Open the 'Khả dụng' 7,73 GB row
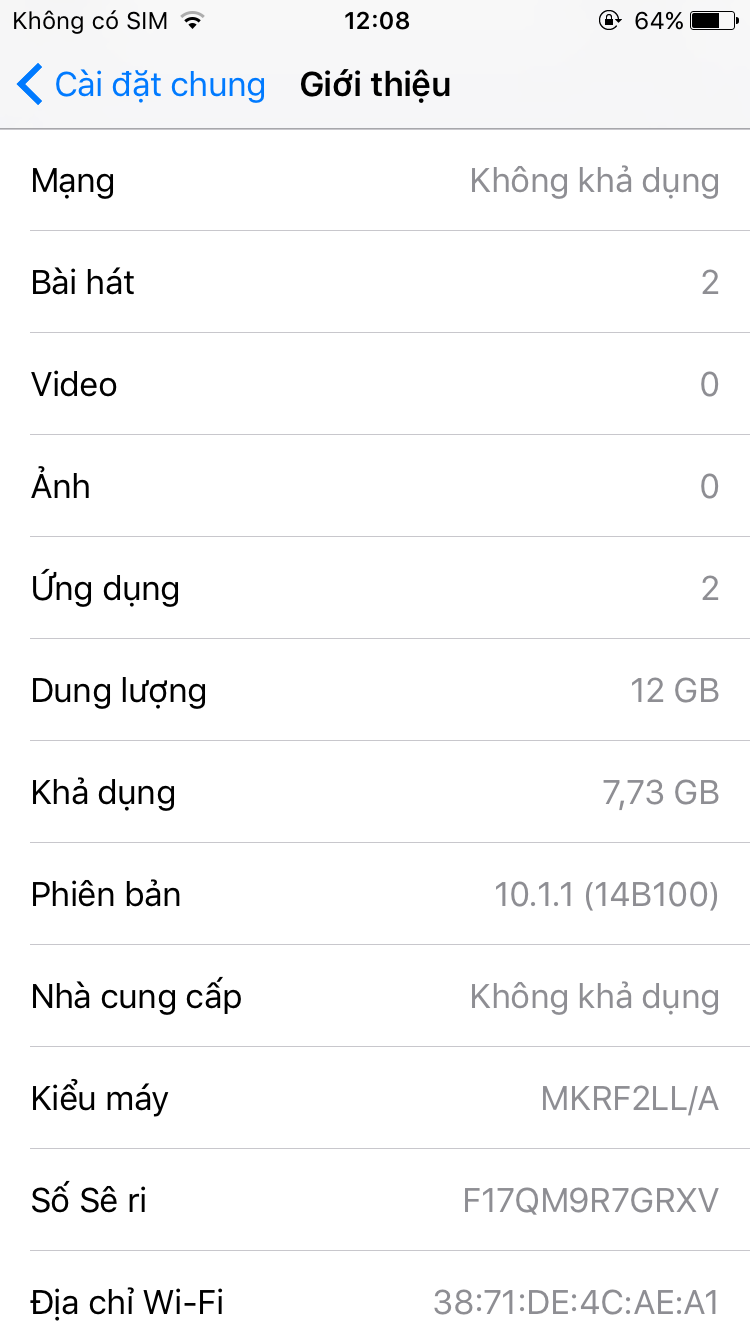The width and height of the screenshot is (750, 1334). [x=375, y=792]
